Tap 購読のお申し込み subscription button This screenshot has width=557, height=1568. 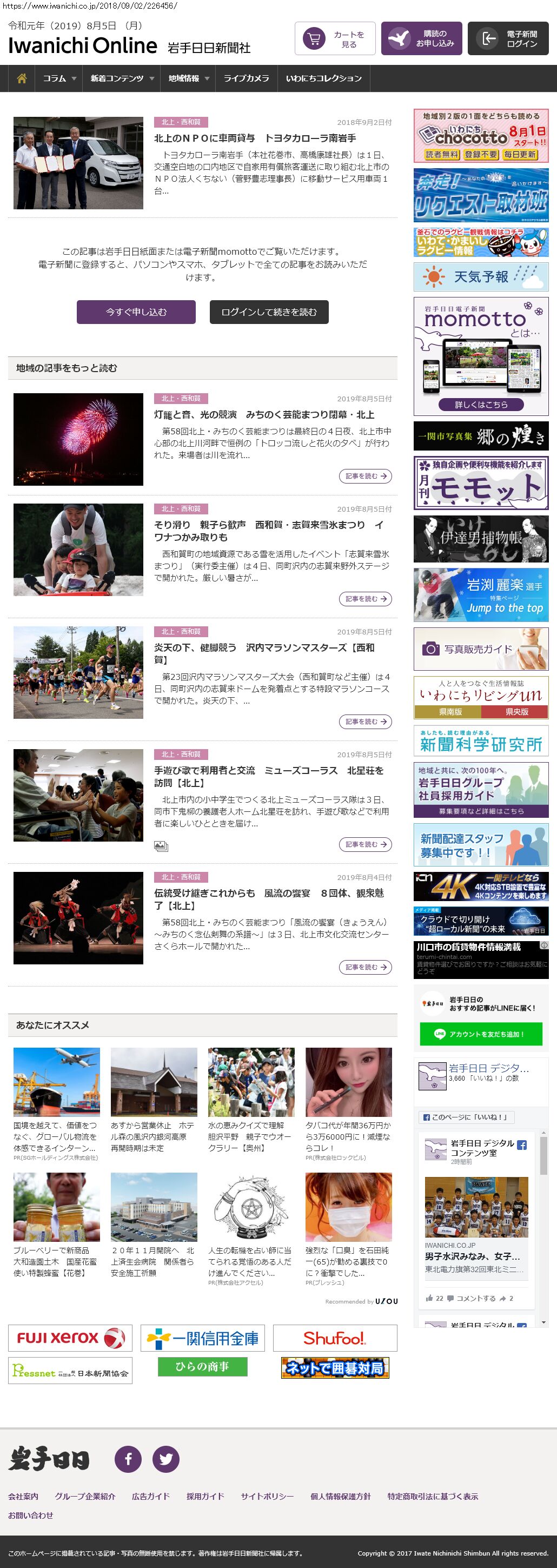[x=421, y=39]
